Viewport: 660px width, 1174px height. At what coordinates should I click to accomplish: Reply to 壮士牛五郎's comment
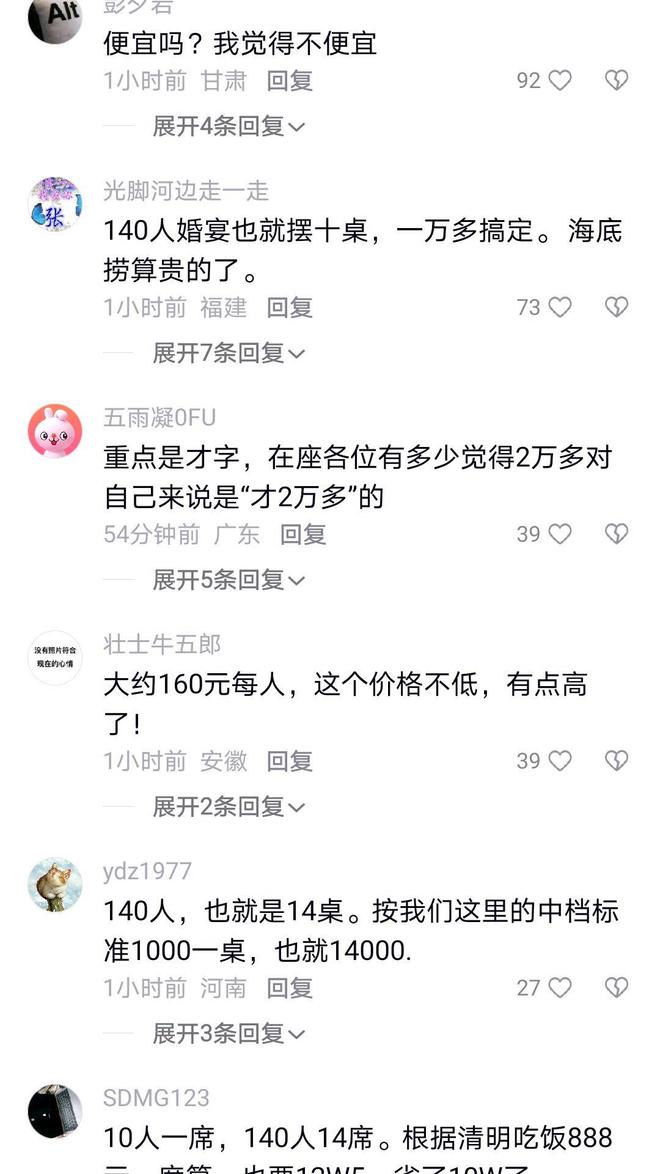[289, 761]
